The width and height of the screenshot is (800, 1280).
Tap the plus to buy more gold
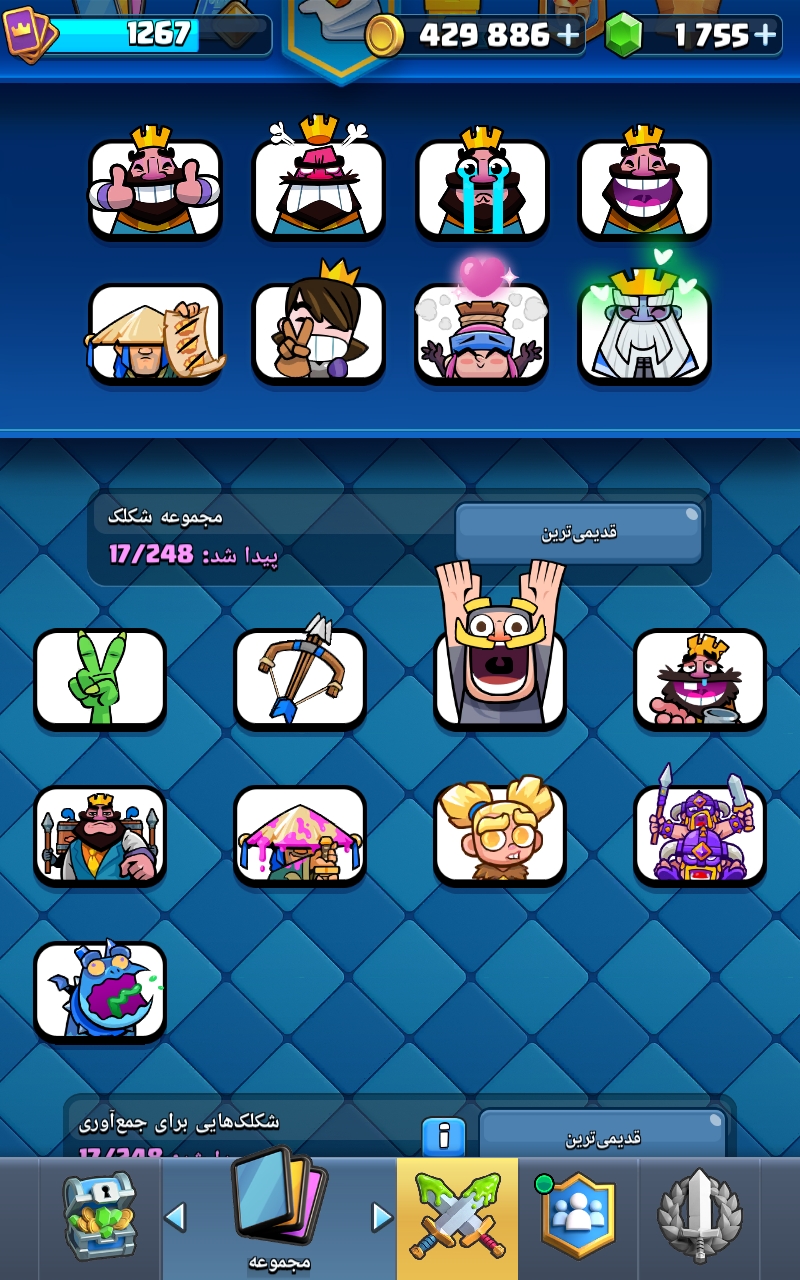coord(568,35)
